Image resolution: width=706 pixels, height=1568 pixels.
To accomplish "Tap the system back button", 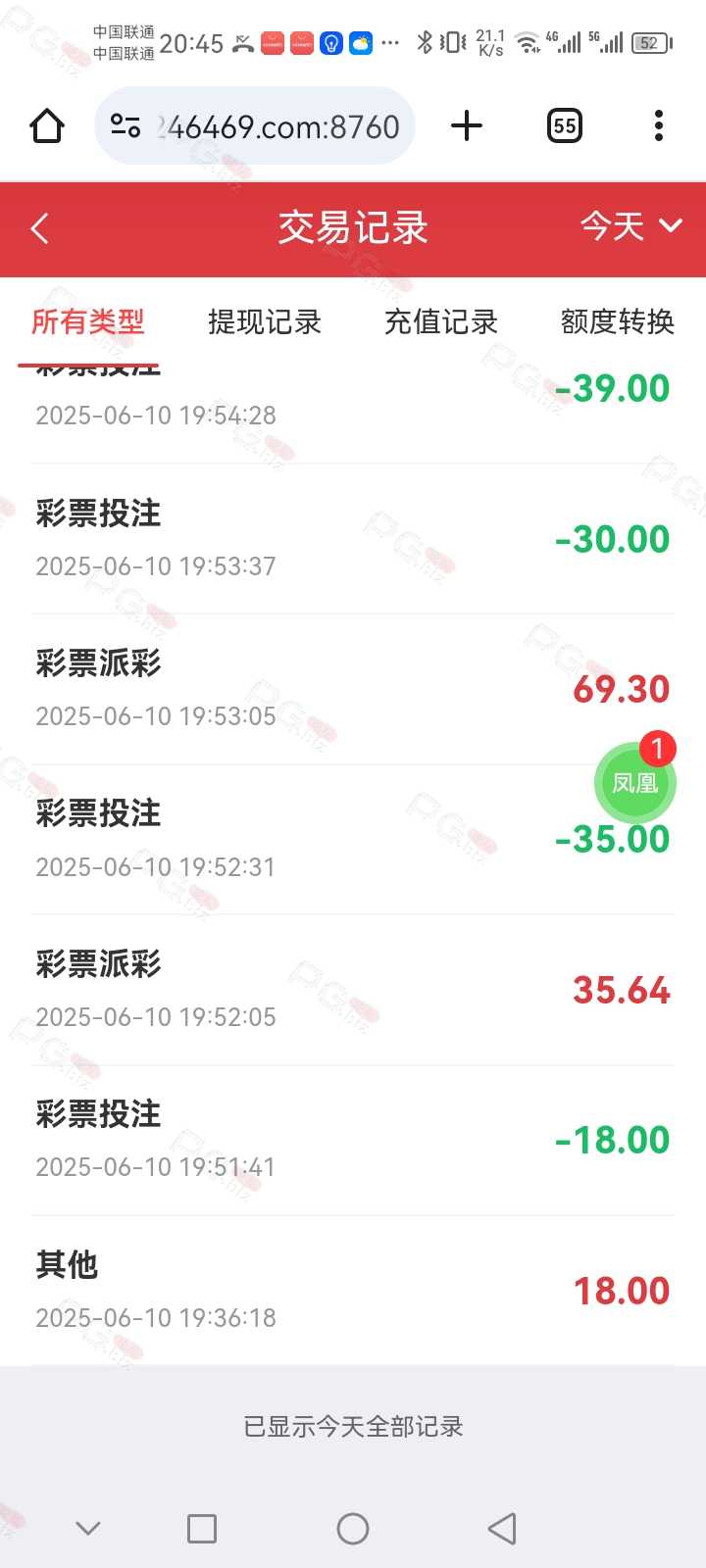I will tap(502, 1529).
